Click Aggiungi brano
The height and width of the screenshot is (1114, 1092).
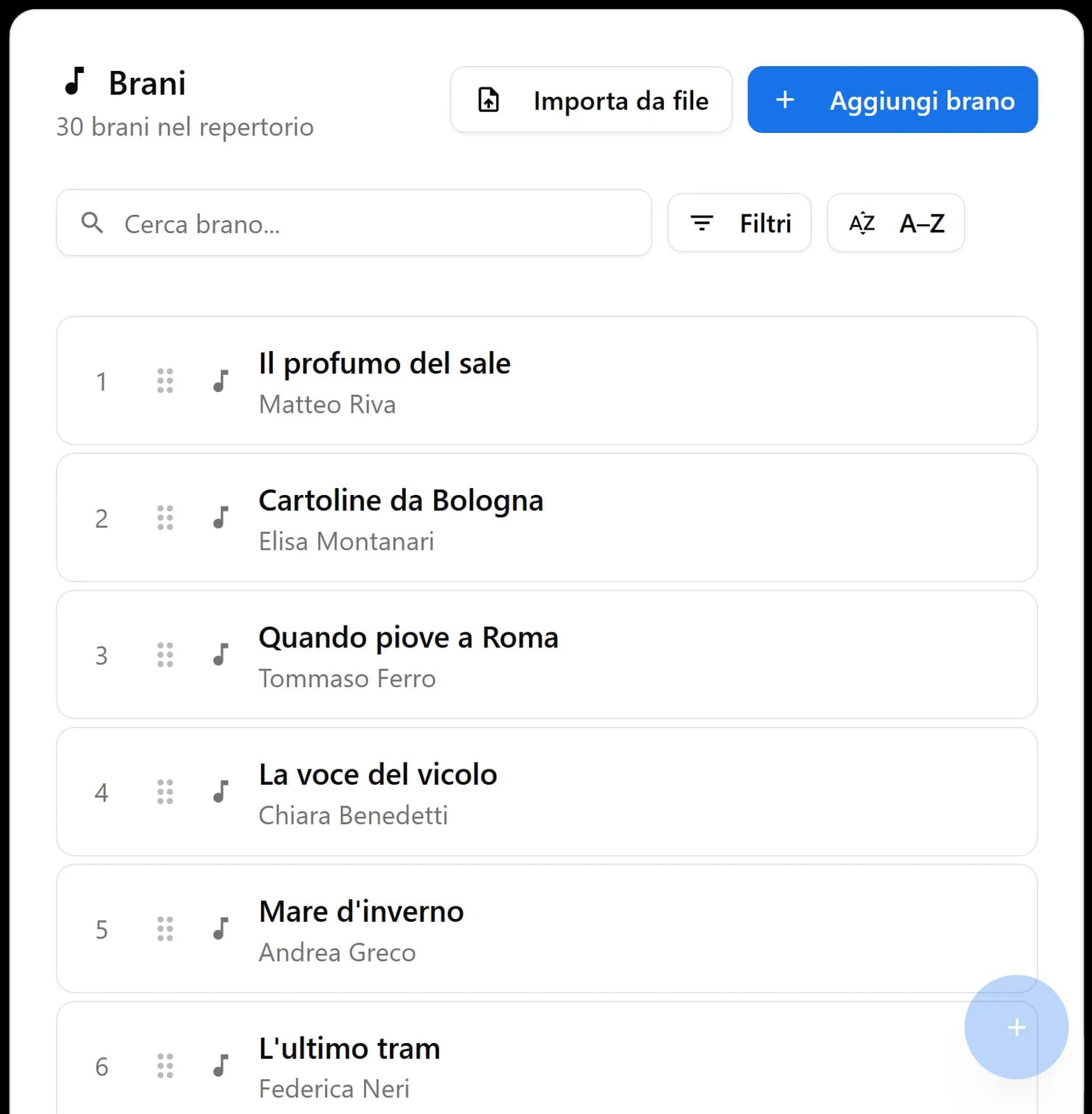(892, 100)
